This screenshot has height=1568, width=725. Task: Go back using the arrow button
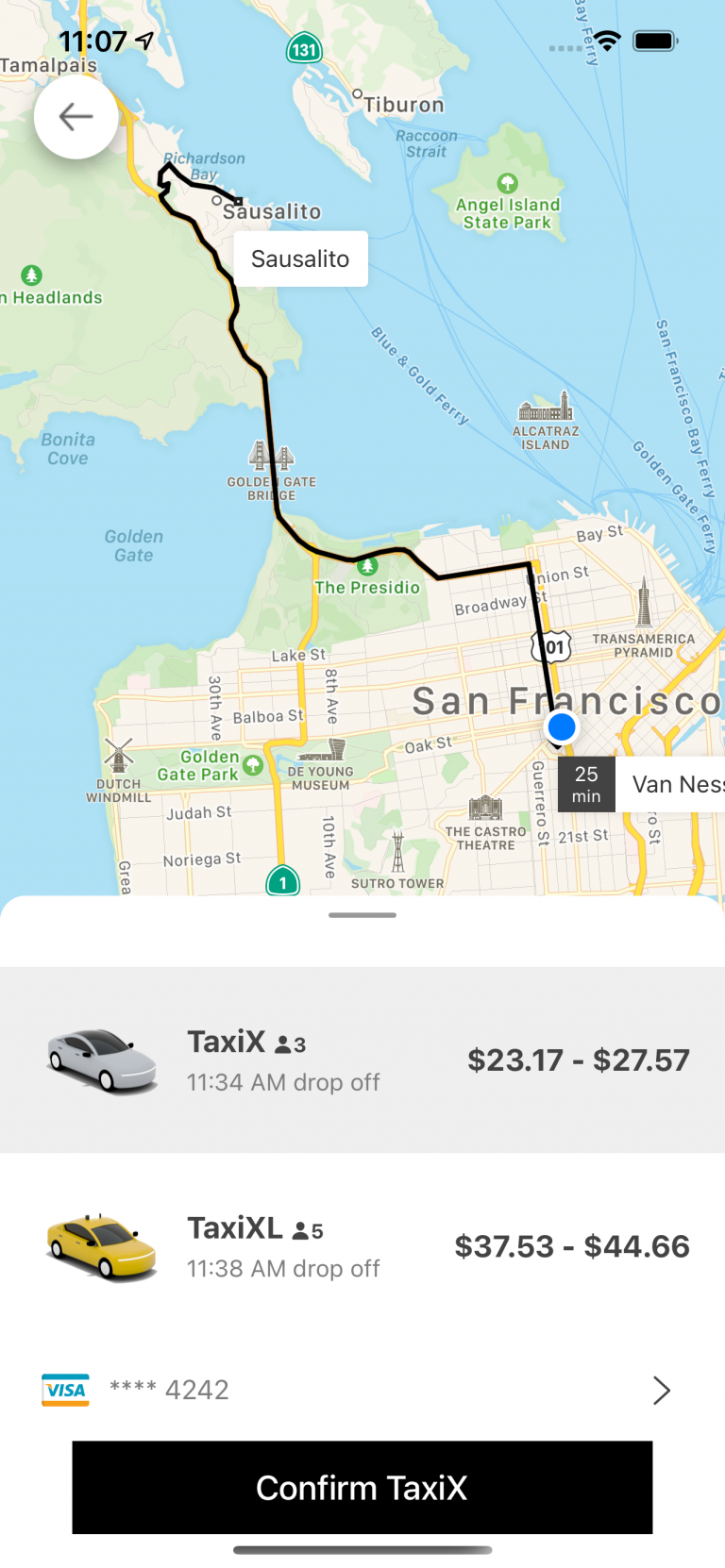(76, 117)
